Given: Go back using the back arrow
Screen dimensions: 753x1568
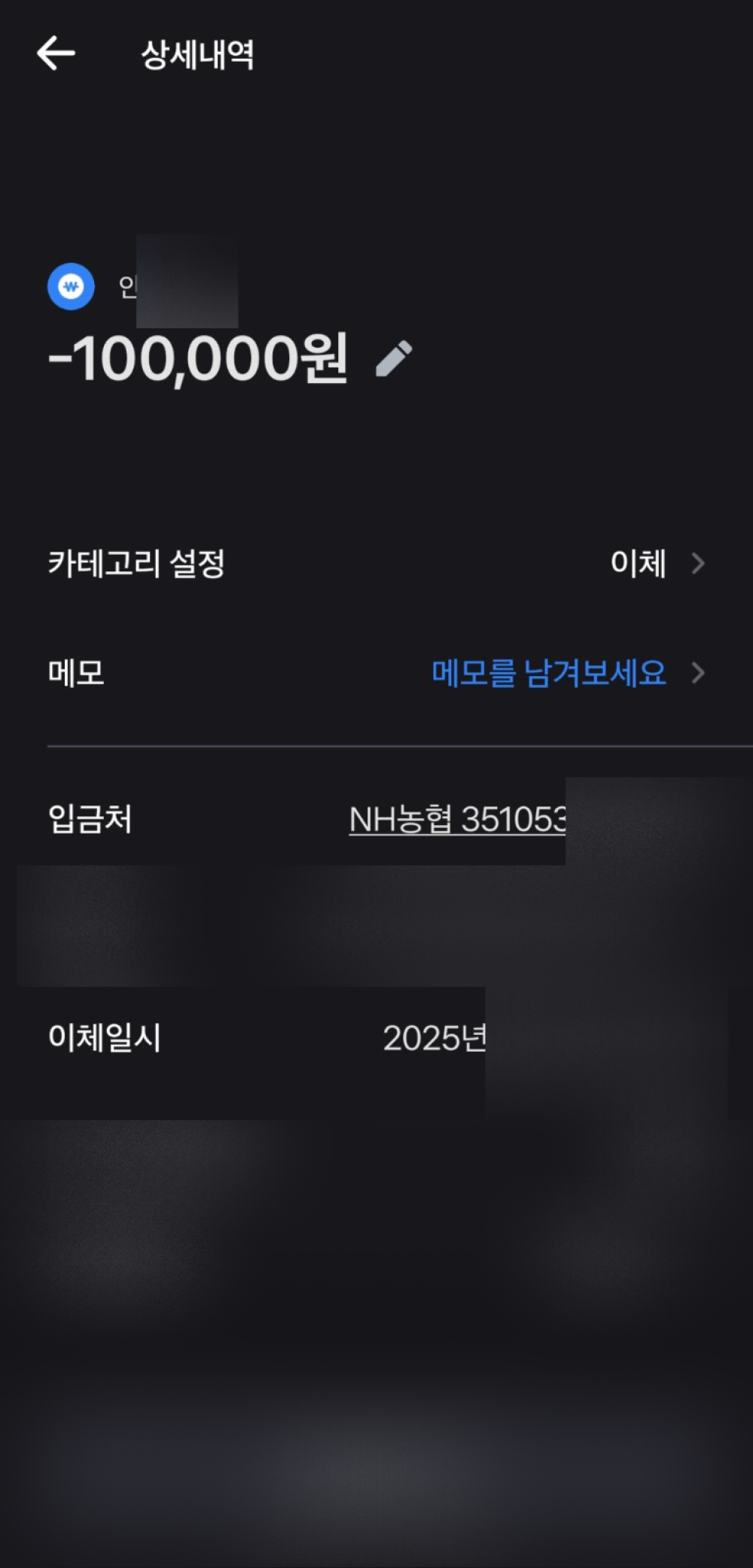Looking at the screenshot, I should [56, 53].
